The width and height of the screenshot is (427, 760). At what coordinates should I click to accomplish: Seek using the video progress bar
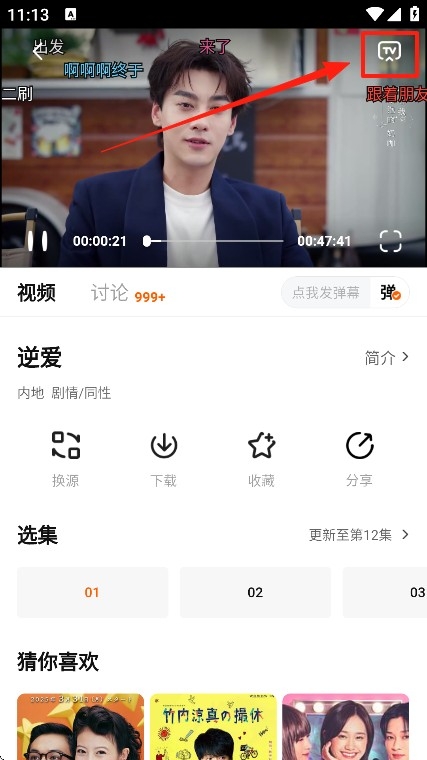click(213, 241)
